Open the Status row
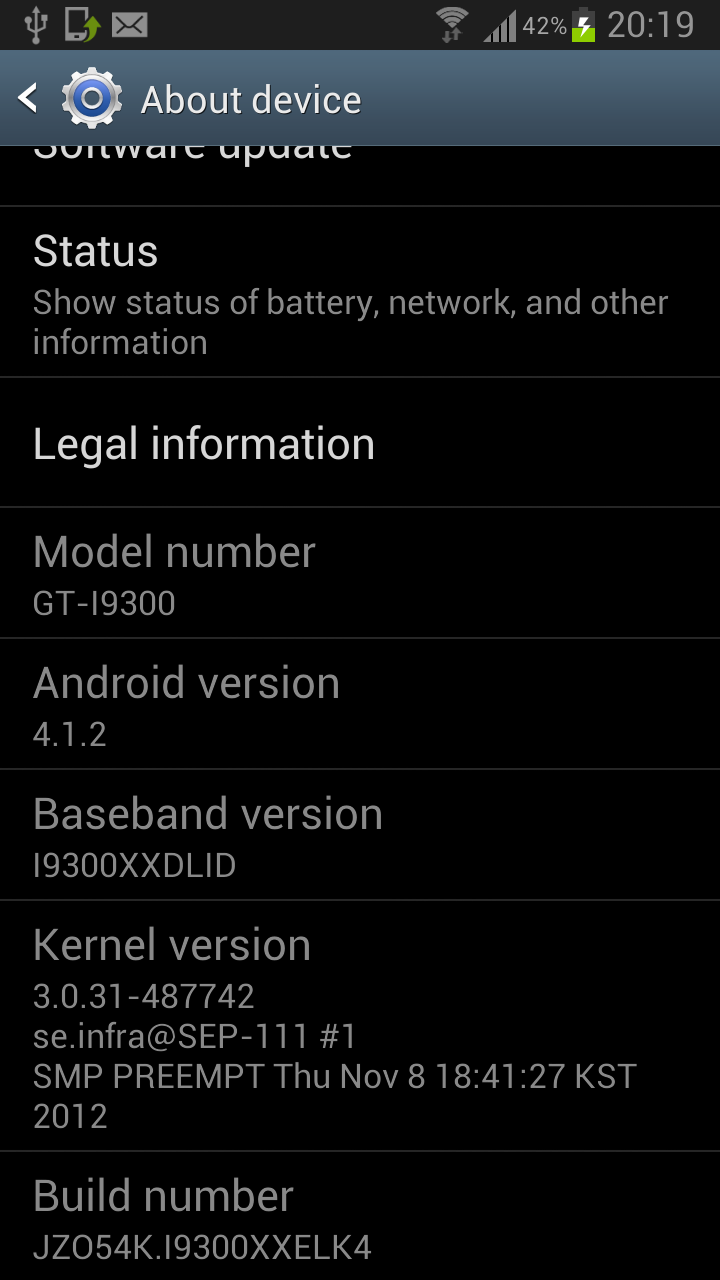Screen dimensions: 720x1280 tap(360, 292)
